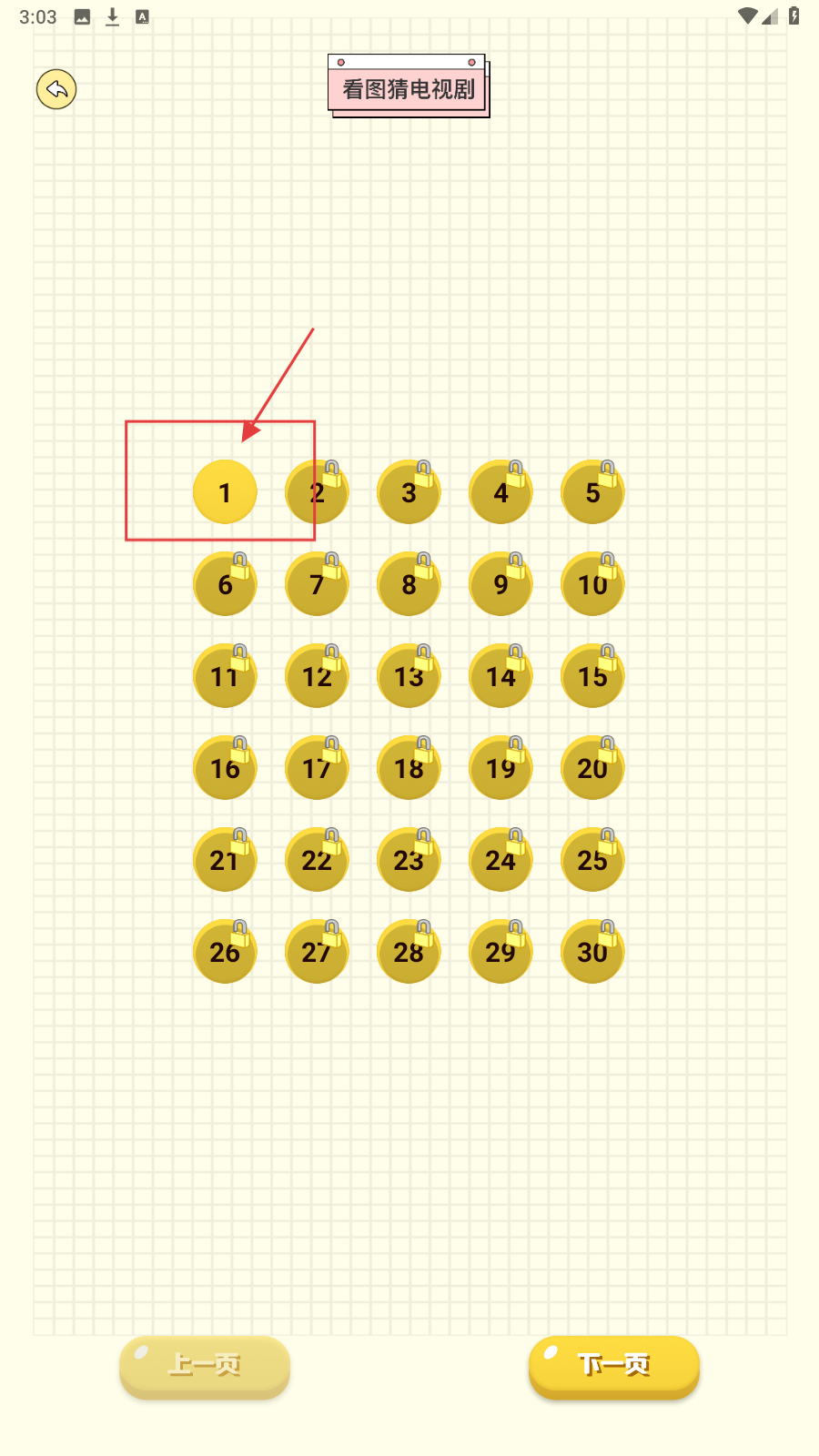Image resolution: width=819 pixels, height=1456 pixels.
Task: Select locked level 5
Action: pos(592,492)
